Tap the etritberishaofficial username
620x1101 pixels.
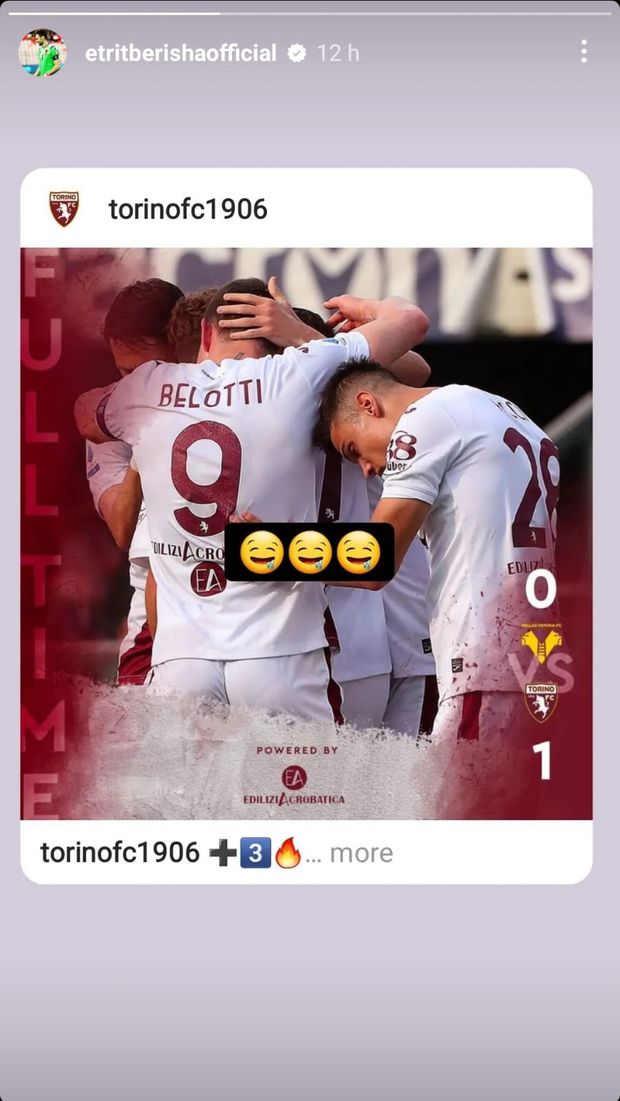tap(180, 53)
